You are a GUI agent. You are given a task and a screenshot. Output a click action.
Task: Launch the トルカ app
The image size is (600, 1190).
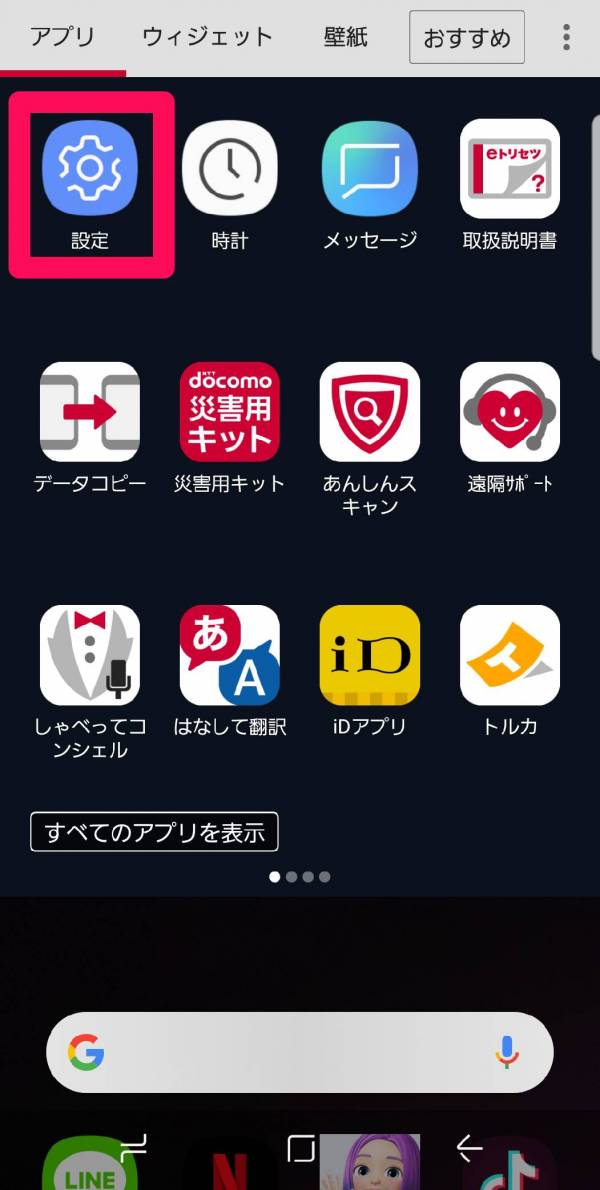click(509, 655)
